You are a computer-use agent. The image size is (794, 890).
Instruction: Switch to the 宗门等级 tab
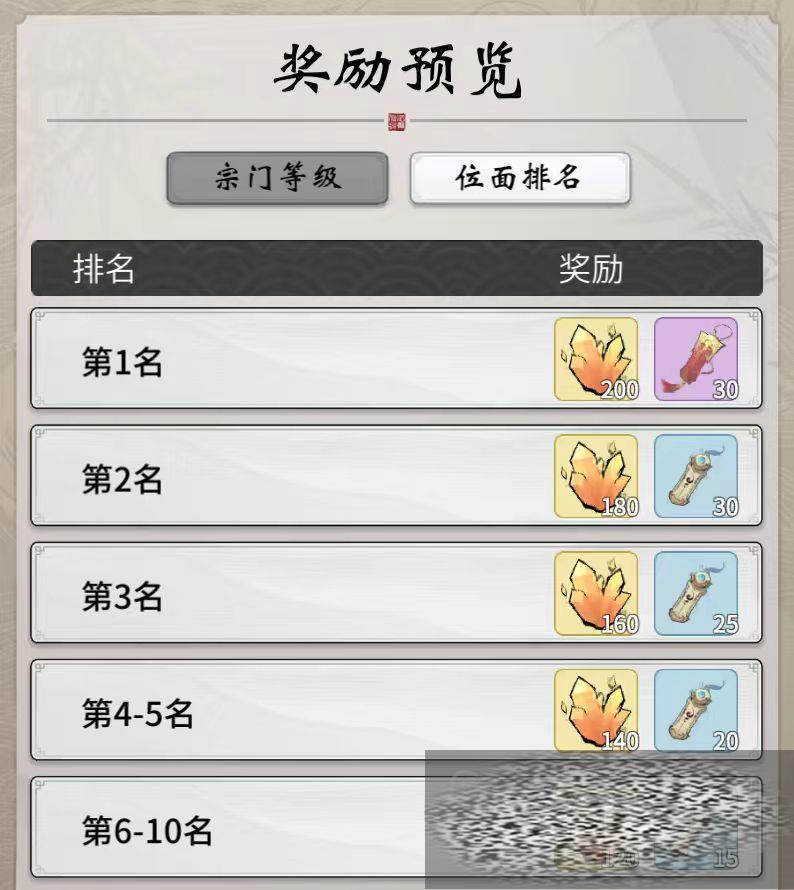[x=277, y=178]
